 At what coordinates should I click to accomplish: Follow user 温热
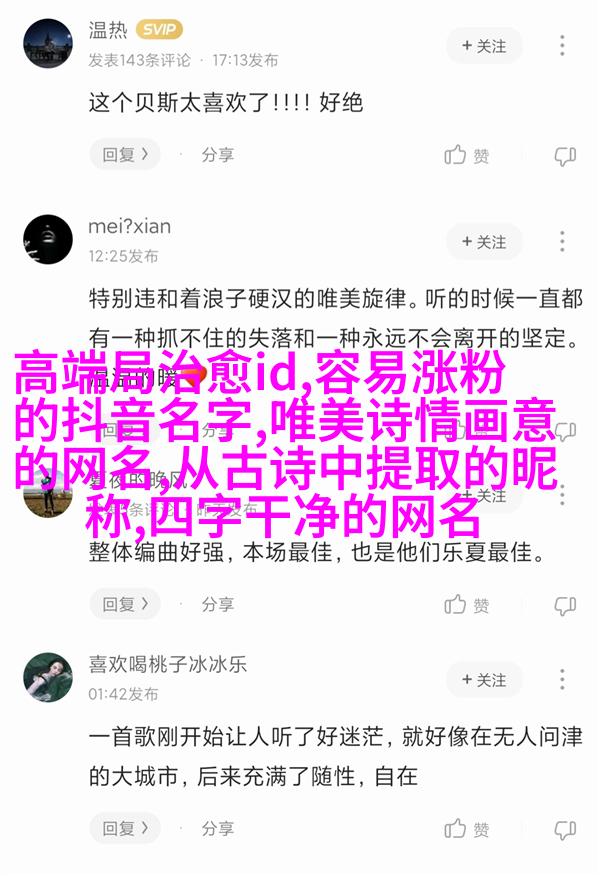coord(485,46)
